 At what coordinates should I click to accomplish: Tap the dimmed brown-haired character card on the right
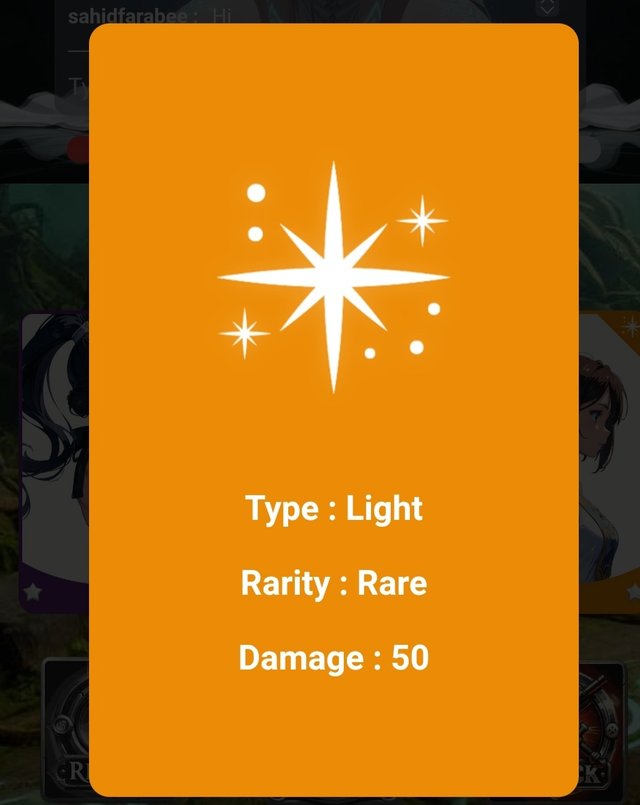pyautogui.click(x=608, y=460)
